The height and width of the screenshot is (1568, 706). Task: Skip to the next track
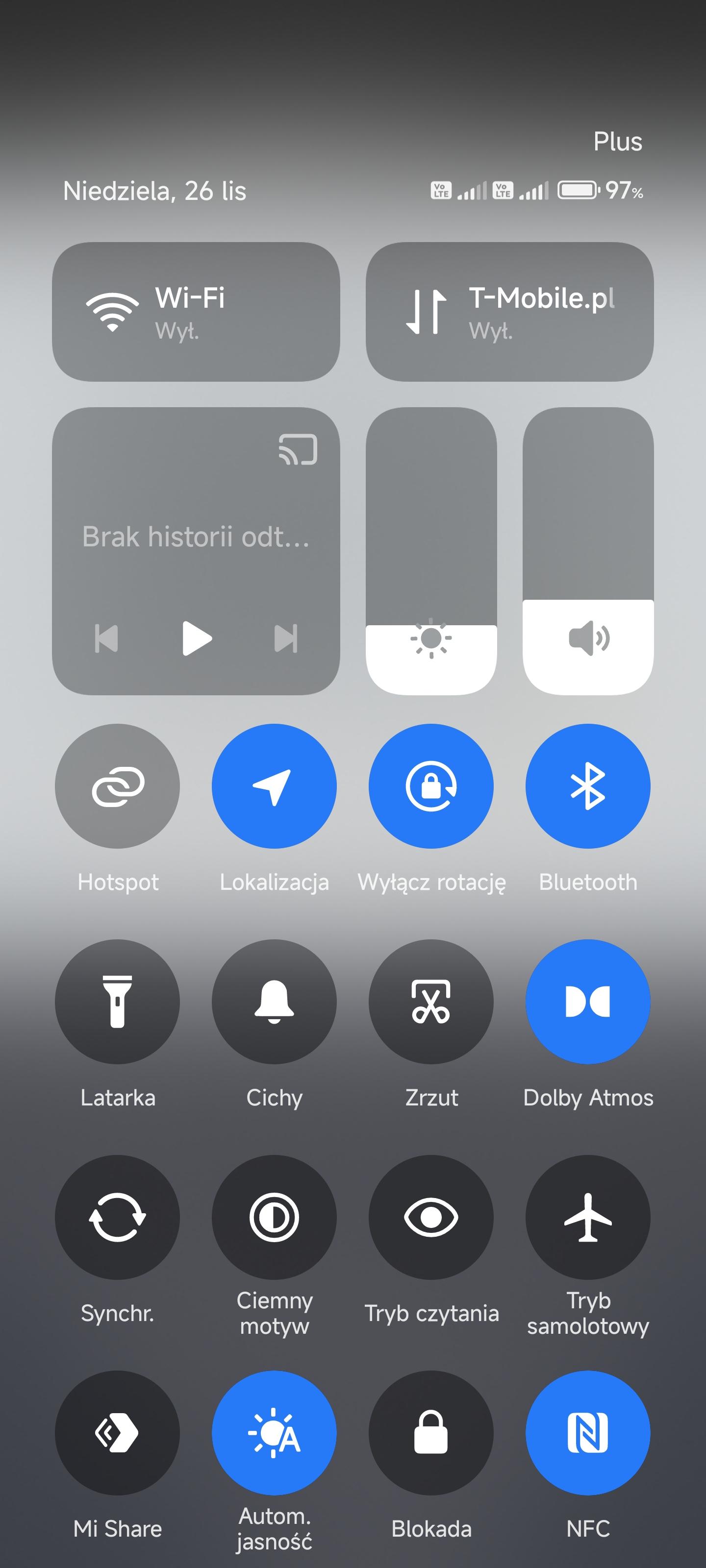[286, 638]
